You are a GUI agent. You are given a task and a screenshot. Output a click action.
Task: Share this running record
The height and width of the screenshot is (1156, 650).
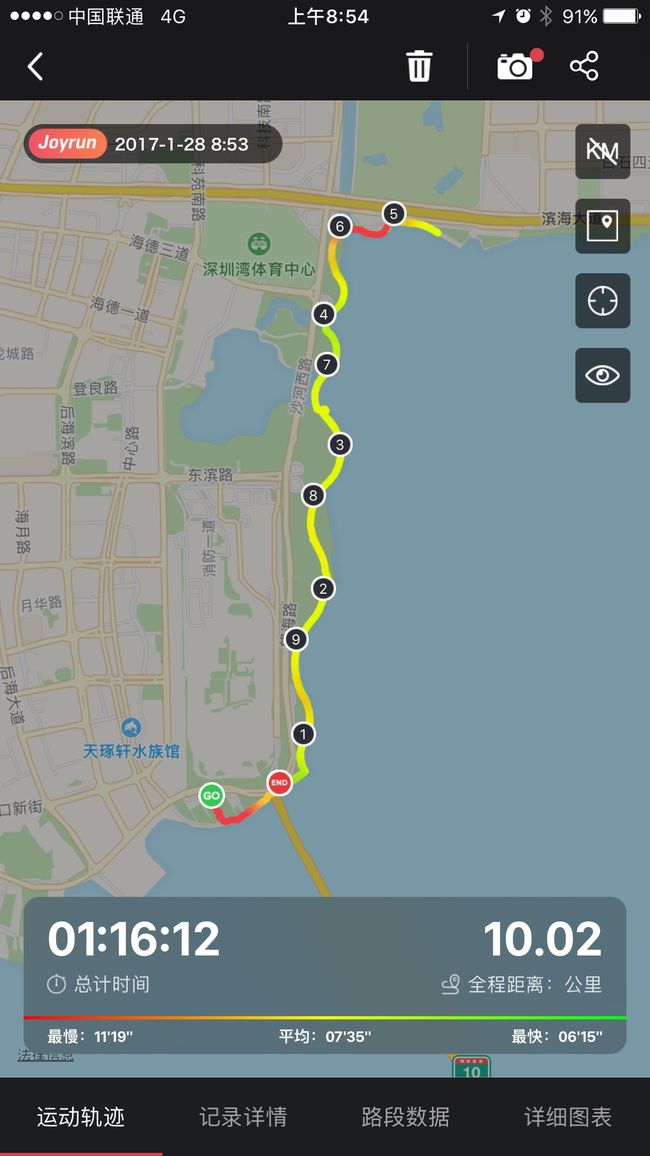click(584, 66)
